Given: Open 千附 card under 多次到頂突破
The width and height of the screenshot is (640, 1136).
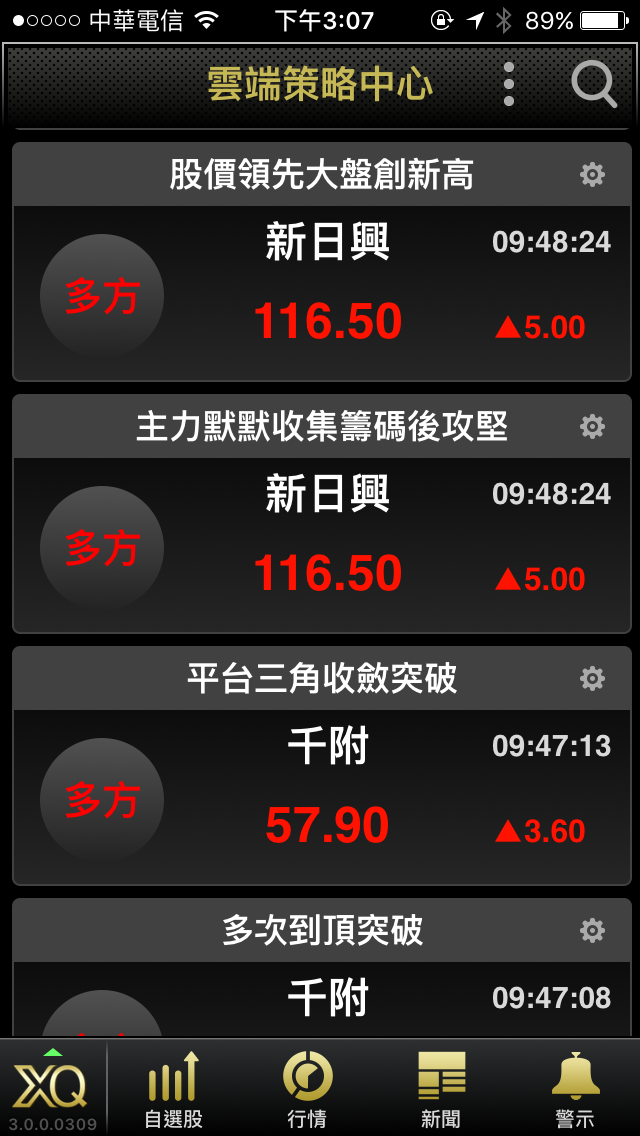Looking at the screenshot, I should (x=327, y=998).
